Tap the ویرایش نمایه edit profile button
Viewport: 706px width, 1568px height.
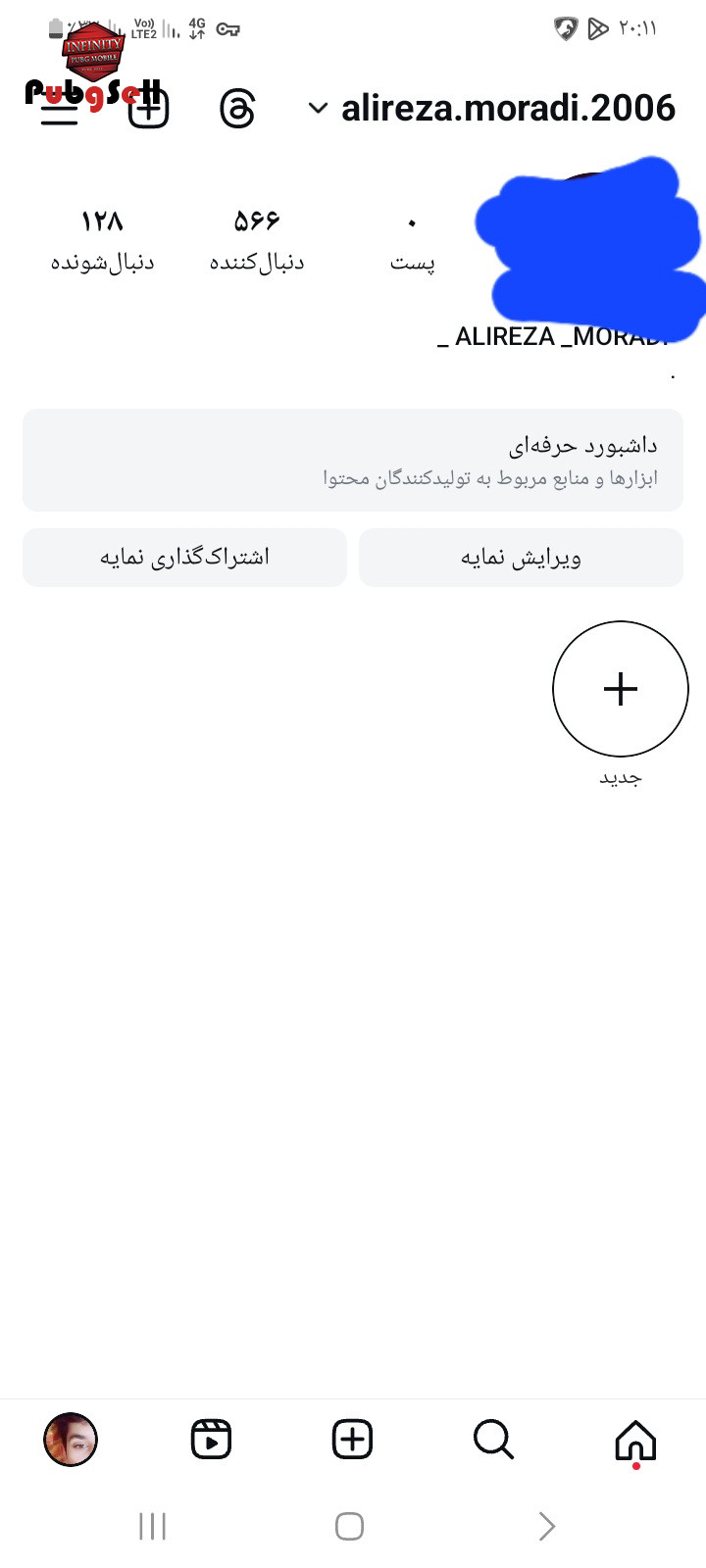(x=521, y=558)
